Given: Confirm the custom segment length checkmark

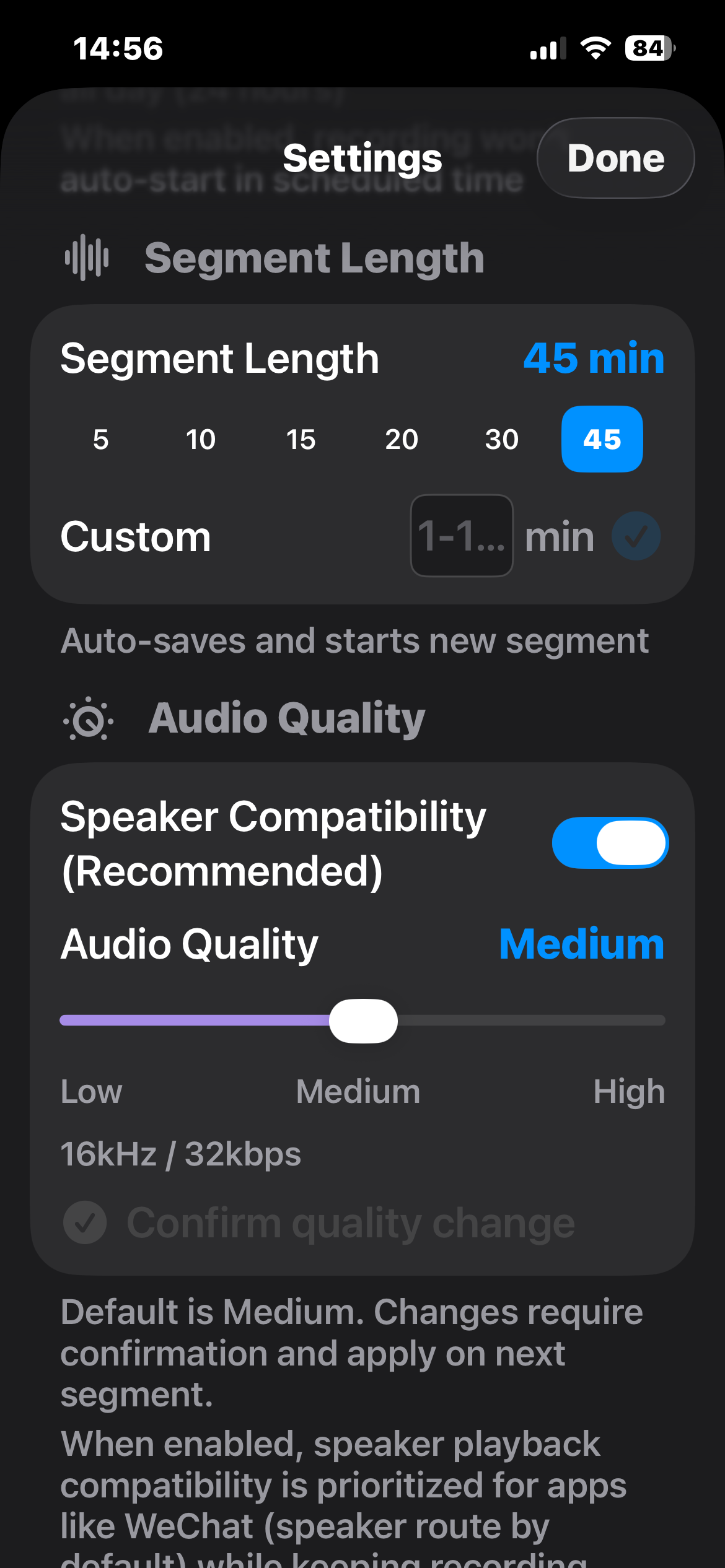Looking at the screenshot, I should pyautogui.click(x=636, y=536).
